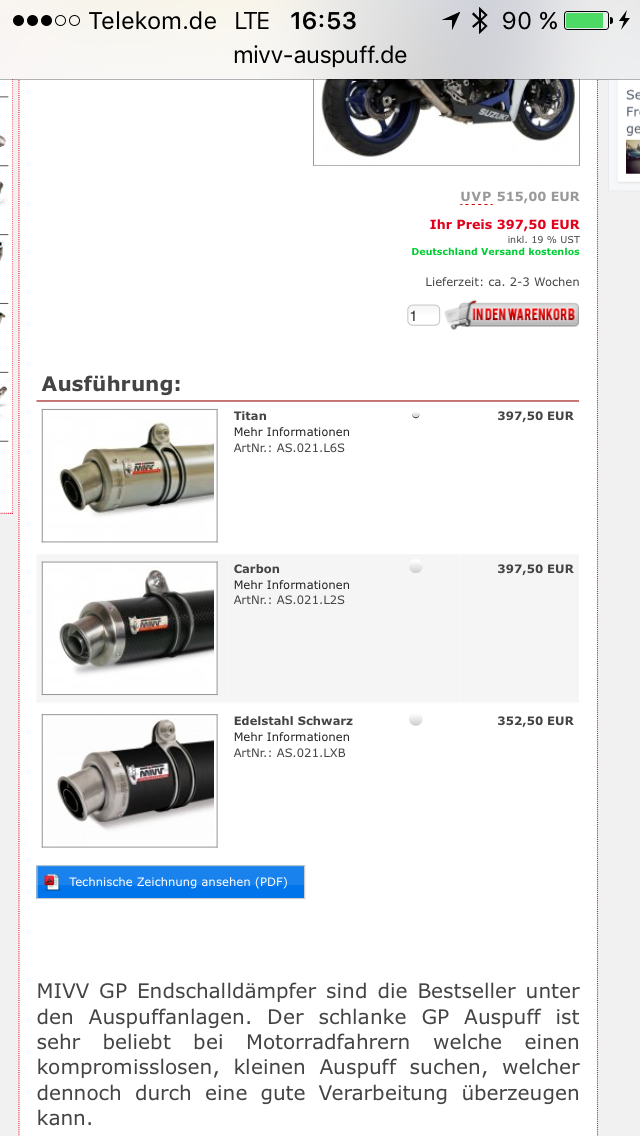Screen dimensions: 640x1136
Task: Edit the quantity field
Action: click(423, 316)
